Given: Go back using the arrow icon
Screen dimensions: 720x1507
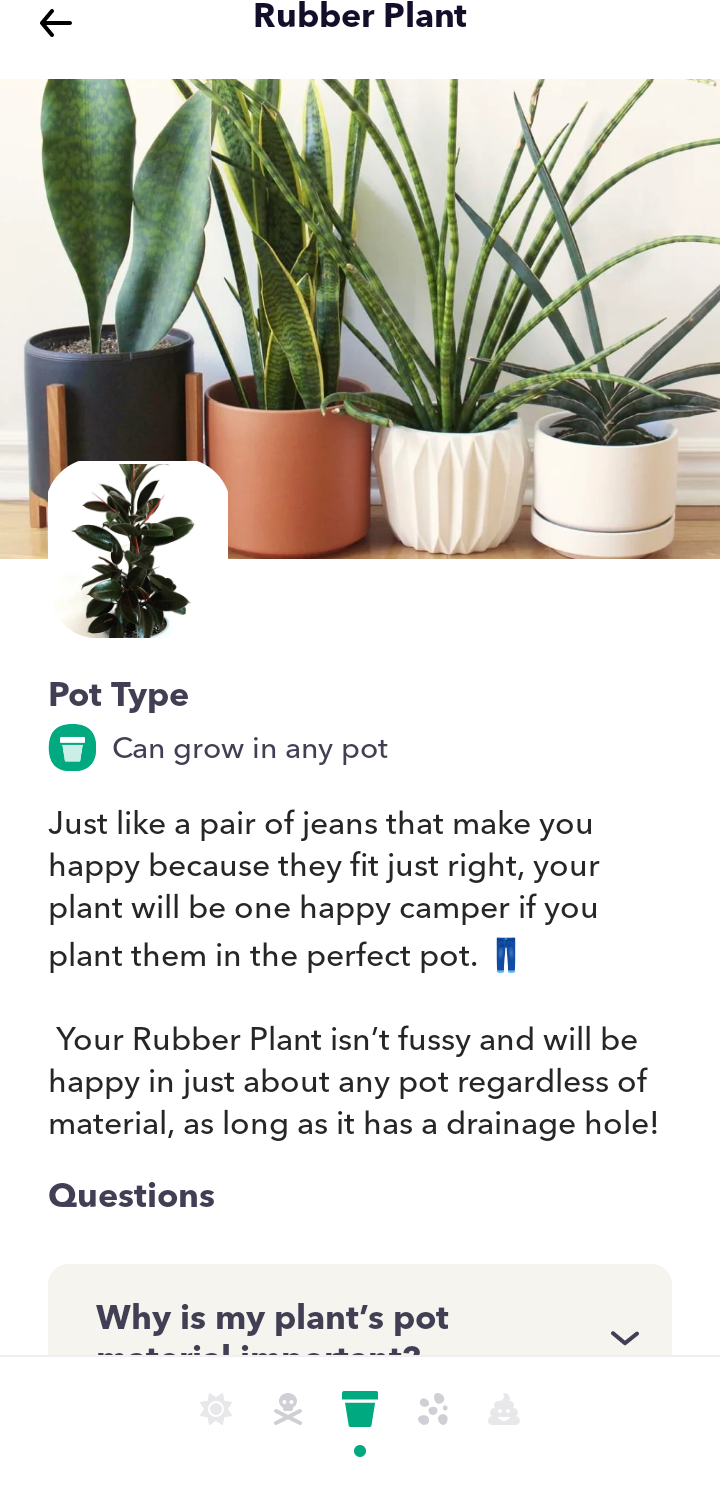Looking at the screenshot, I should (x=55, y=23).
